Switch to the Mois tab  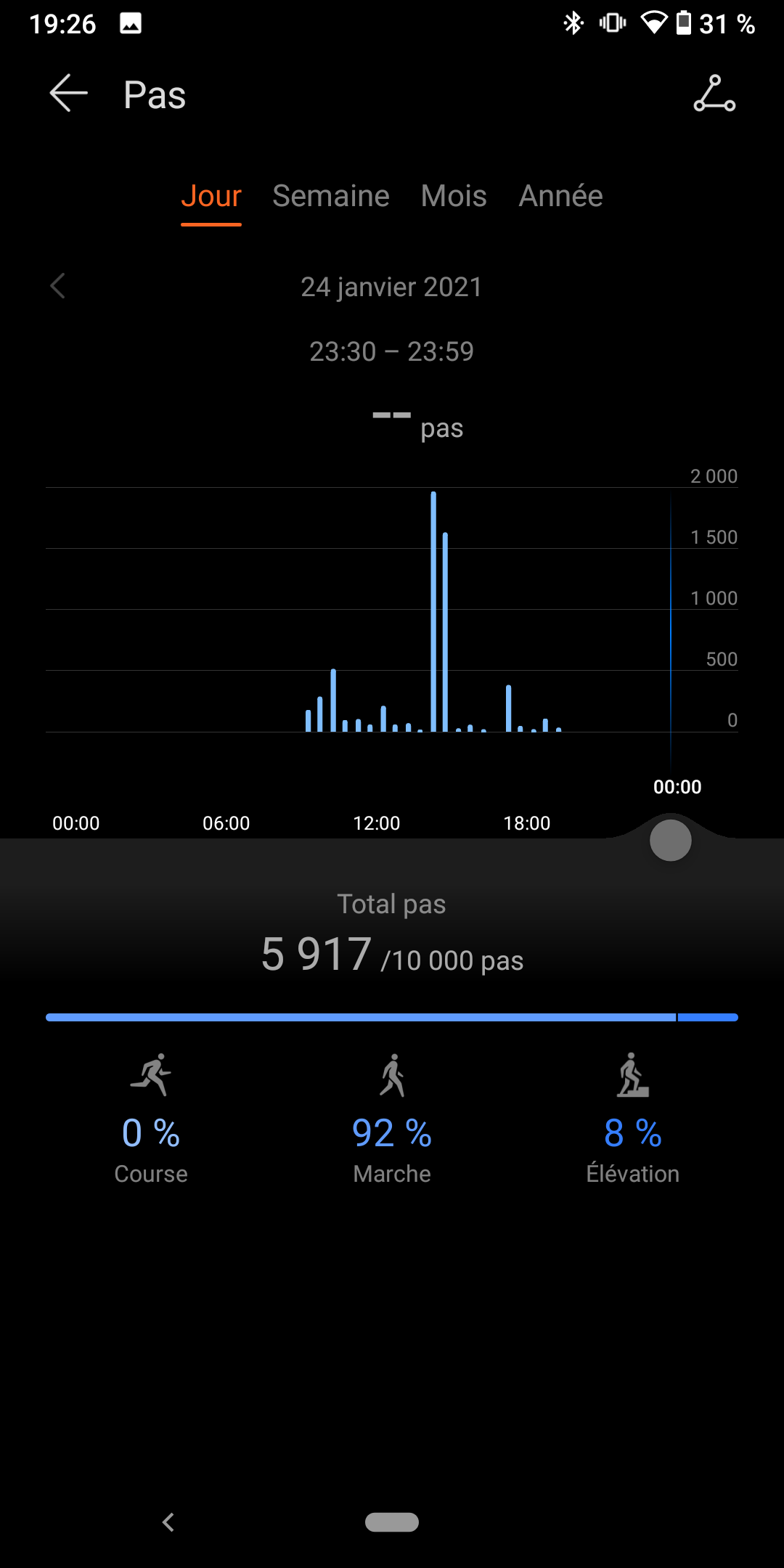click(x=454, y=196)
